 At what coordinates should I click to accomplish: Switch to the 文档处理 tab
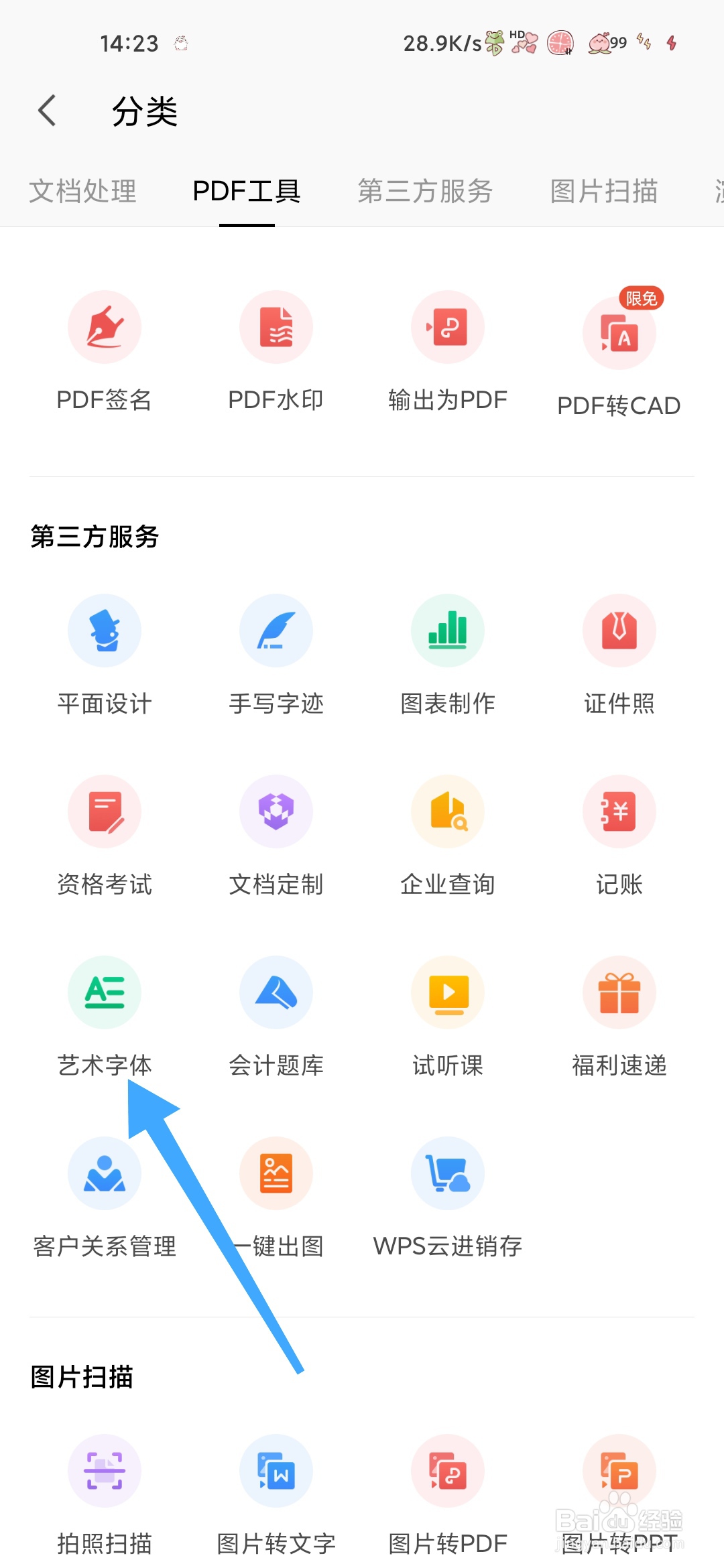click(82, 191)
